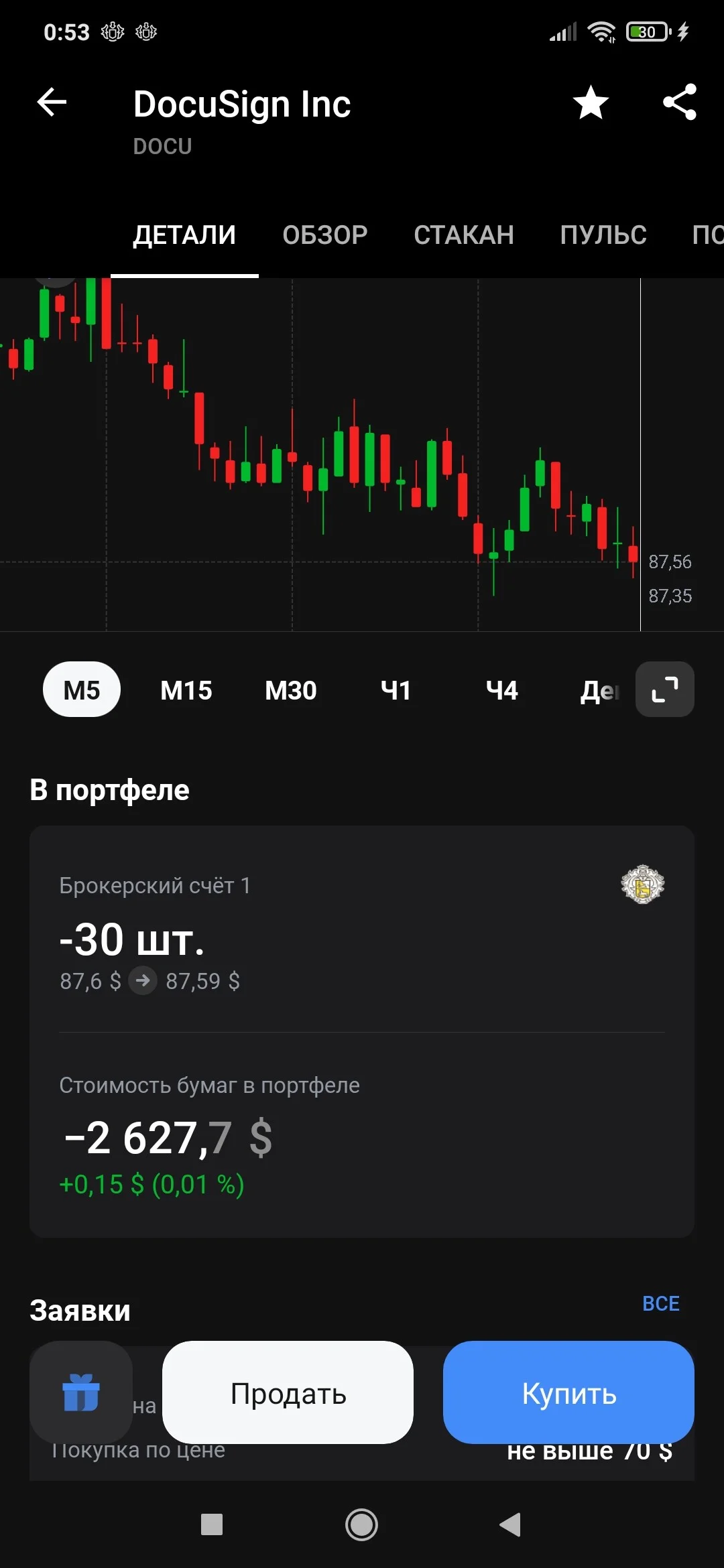Viewport: 724px width, 1568px height.
Task: Go back using the top arrow
Action: coord(52,103)
